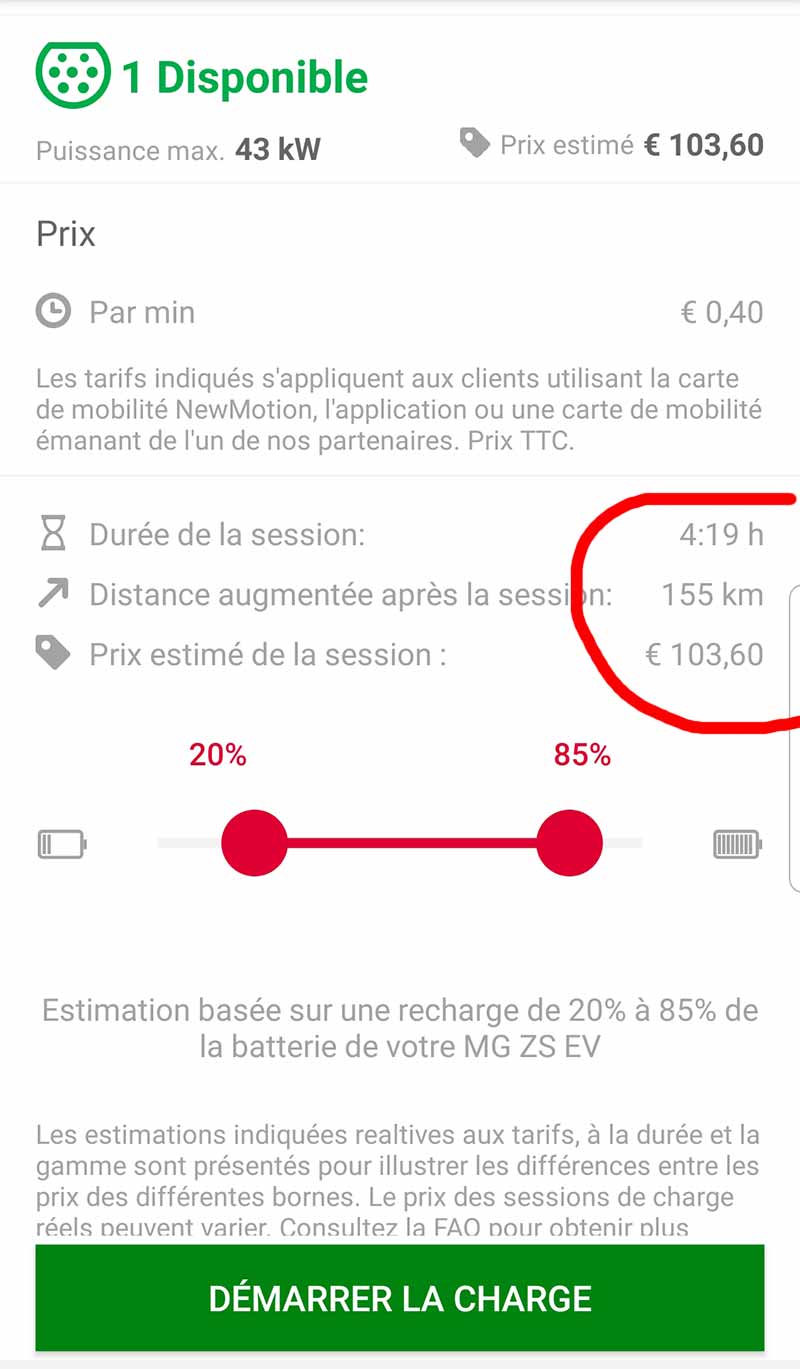Tap the 20% slider handle
The height and width of the screenshot is (1369, 800).
(x=254, y=844)
